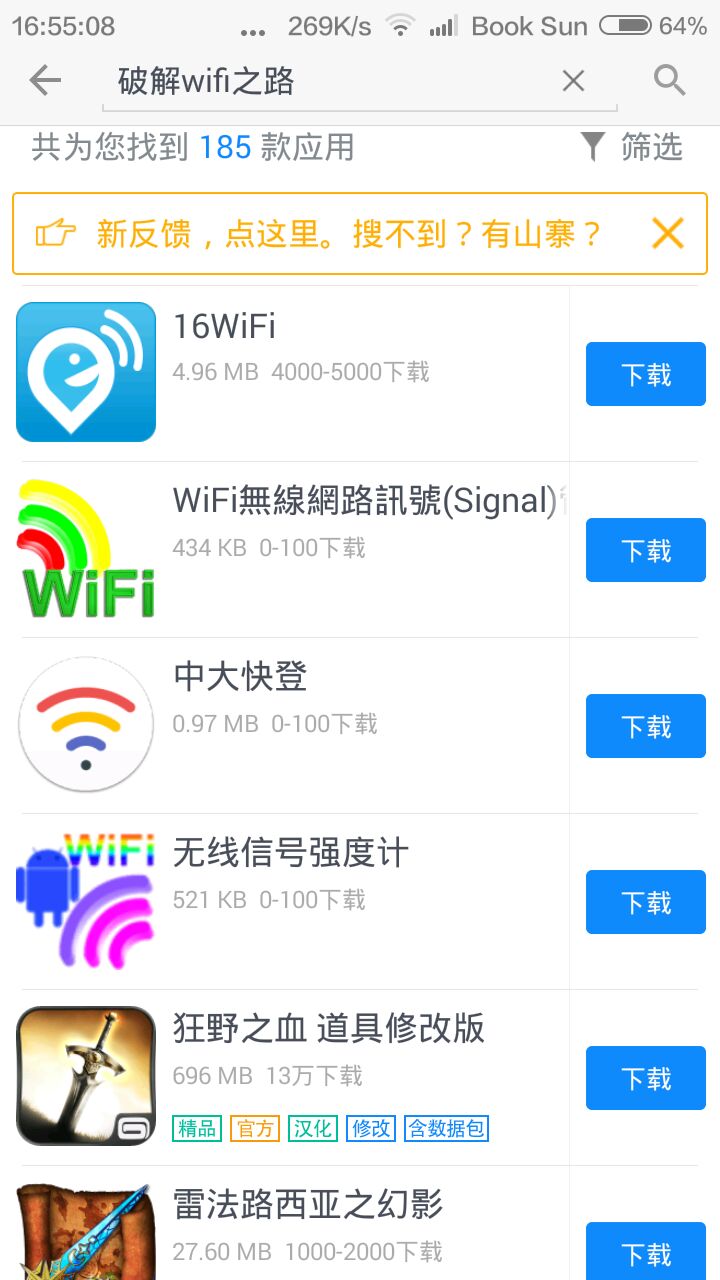Clear the search text with the X

click(573, 81)
